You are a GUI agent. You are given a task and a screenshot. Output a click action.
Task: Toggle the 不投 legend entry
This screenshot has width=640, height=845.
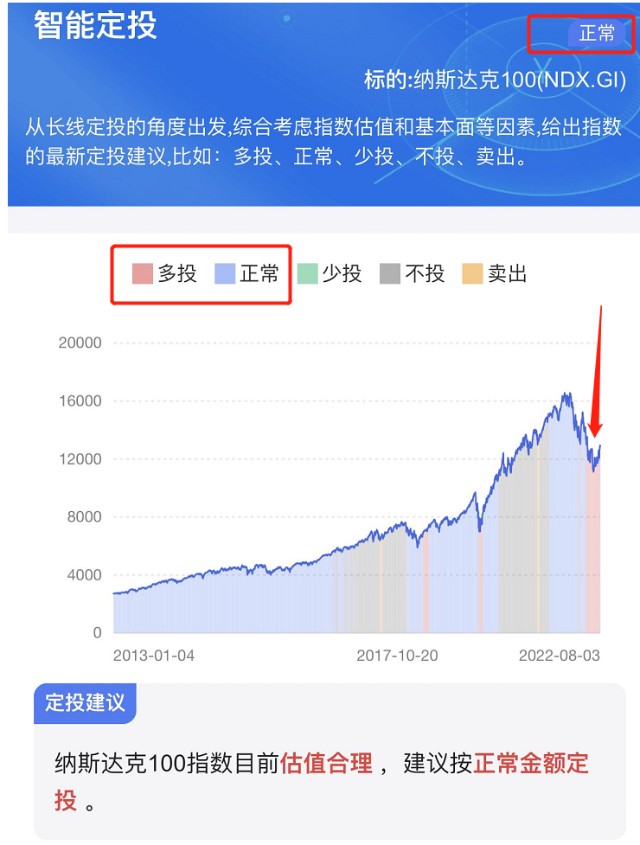point(412,274)
